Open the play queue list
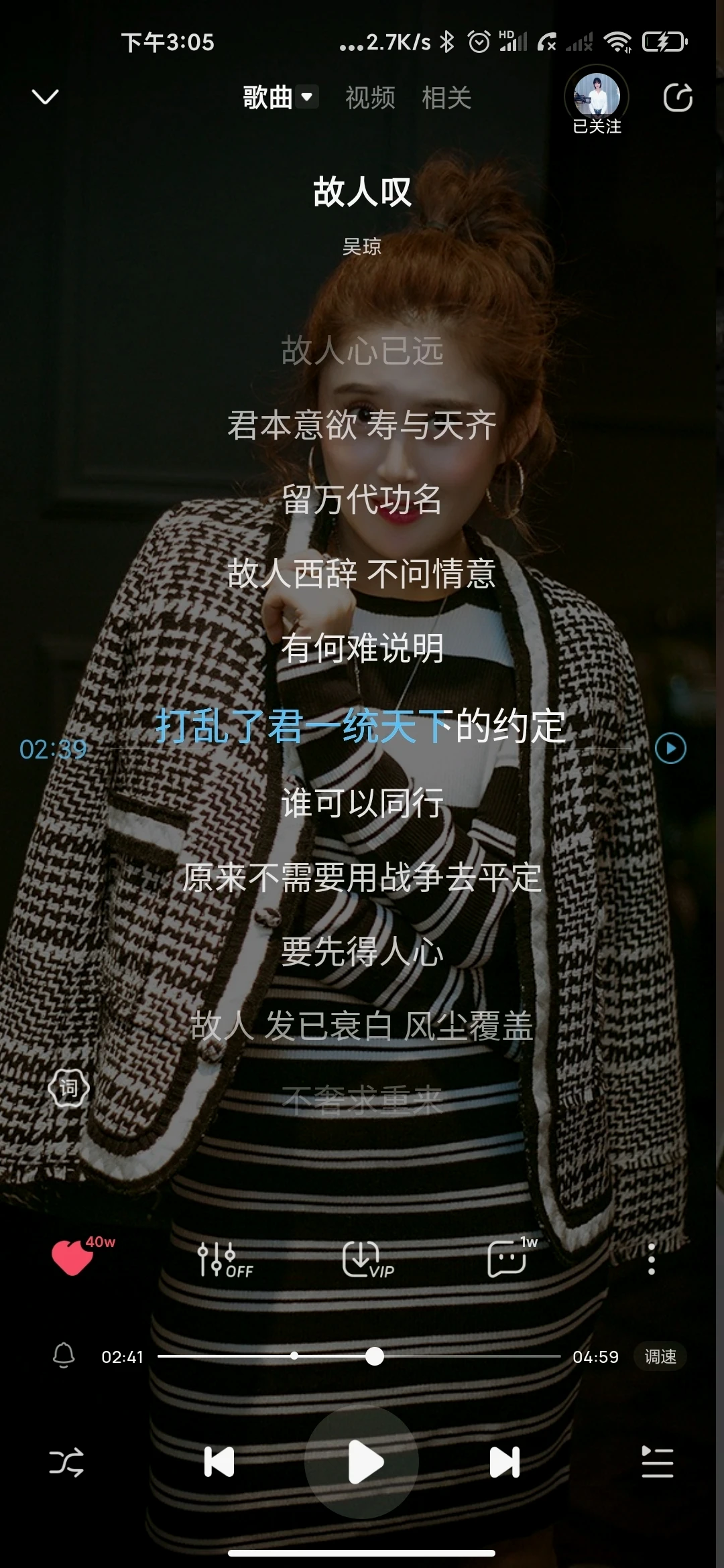 pyautogui.click(x=657, y=1462)
